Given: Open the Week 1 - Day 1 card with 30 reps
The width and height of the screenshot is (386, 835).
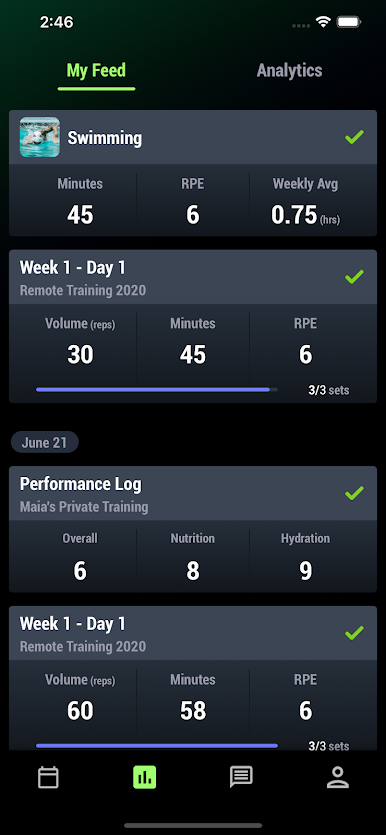Looking at the screenshot, I should click(x=193, y=326).
